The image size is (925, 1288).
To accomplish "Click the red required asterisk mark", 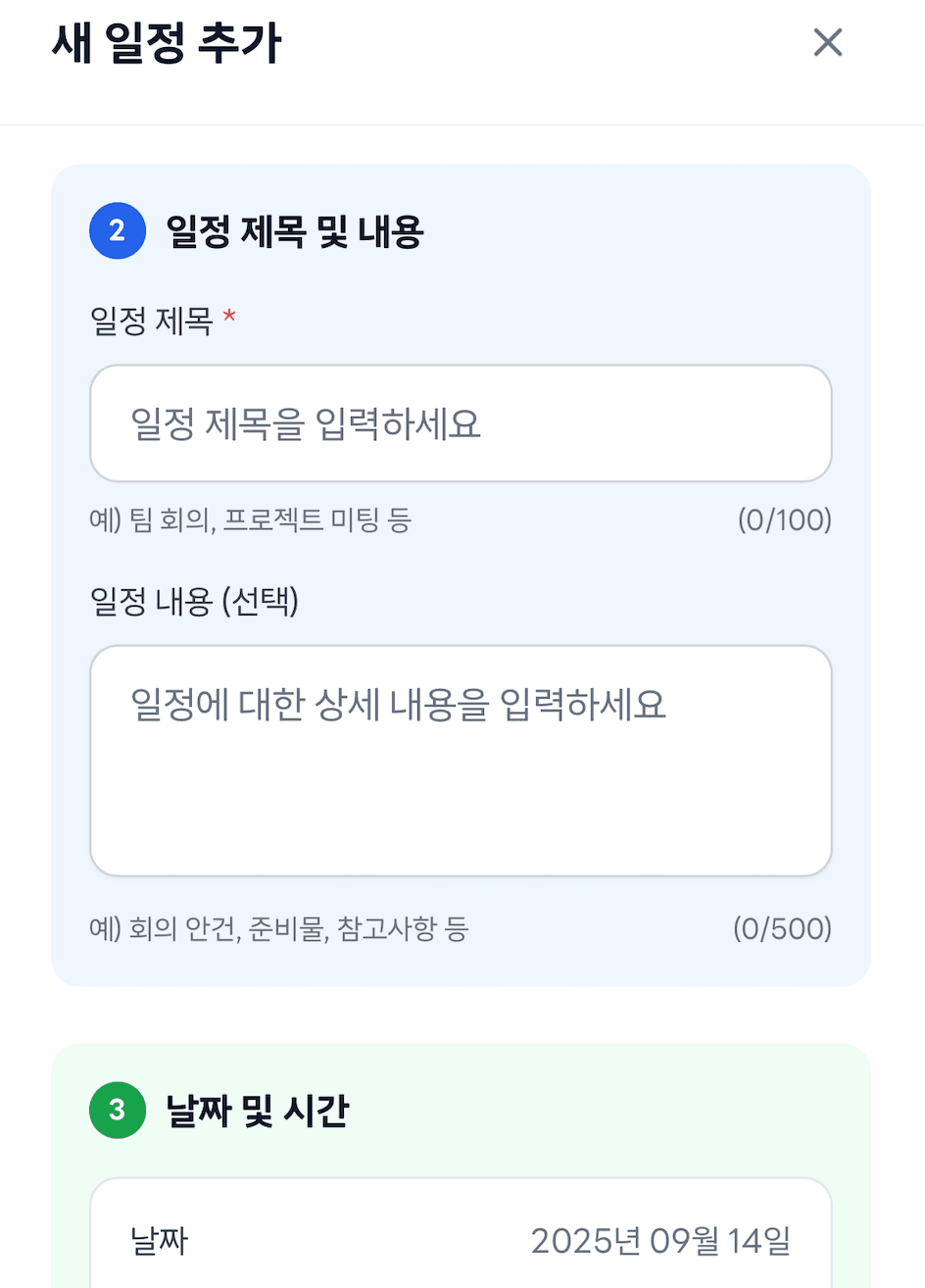I will [x=231, y=316].
